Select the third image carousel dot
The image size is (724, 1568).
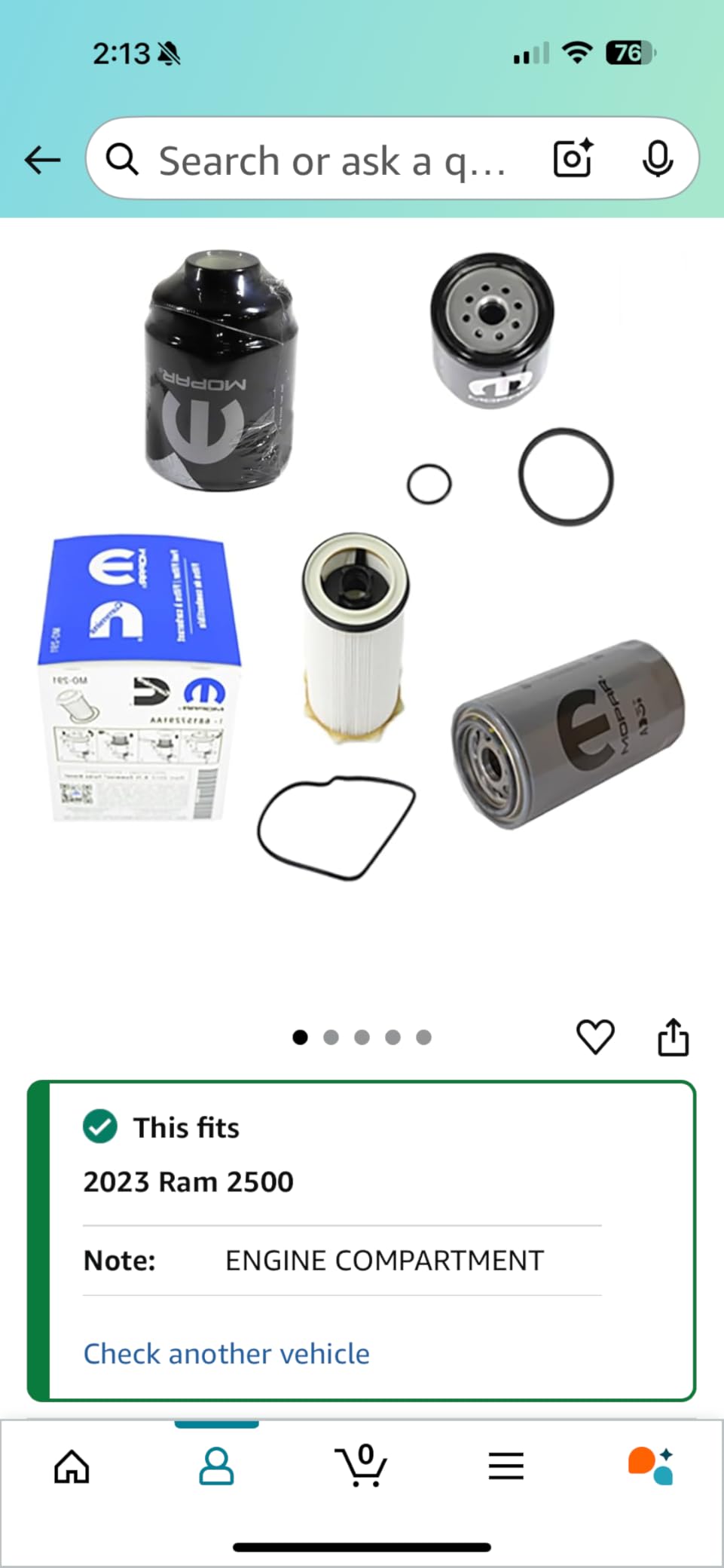click(x=362, y=1036)
